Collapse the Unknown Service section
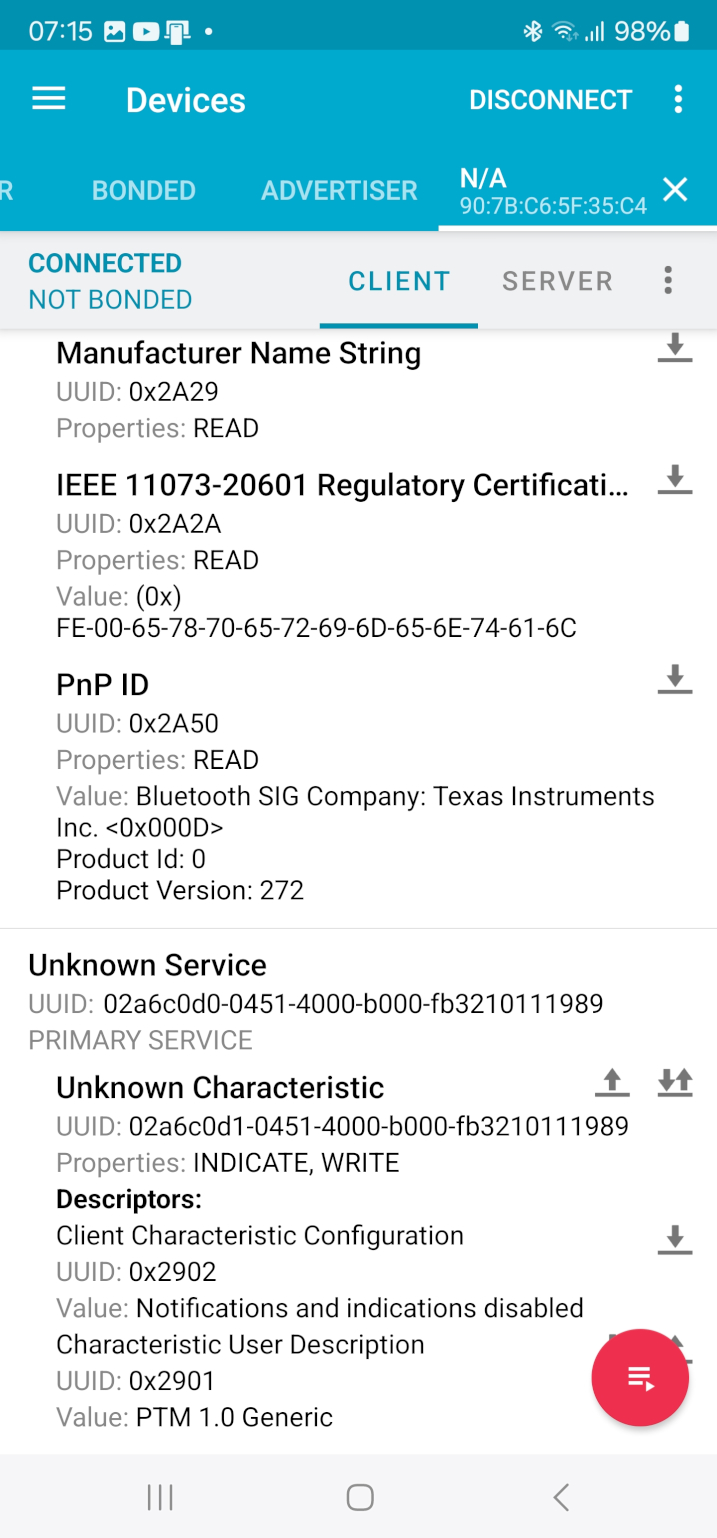This screenshot has height=1538, width=717. click(147, 965)
